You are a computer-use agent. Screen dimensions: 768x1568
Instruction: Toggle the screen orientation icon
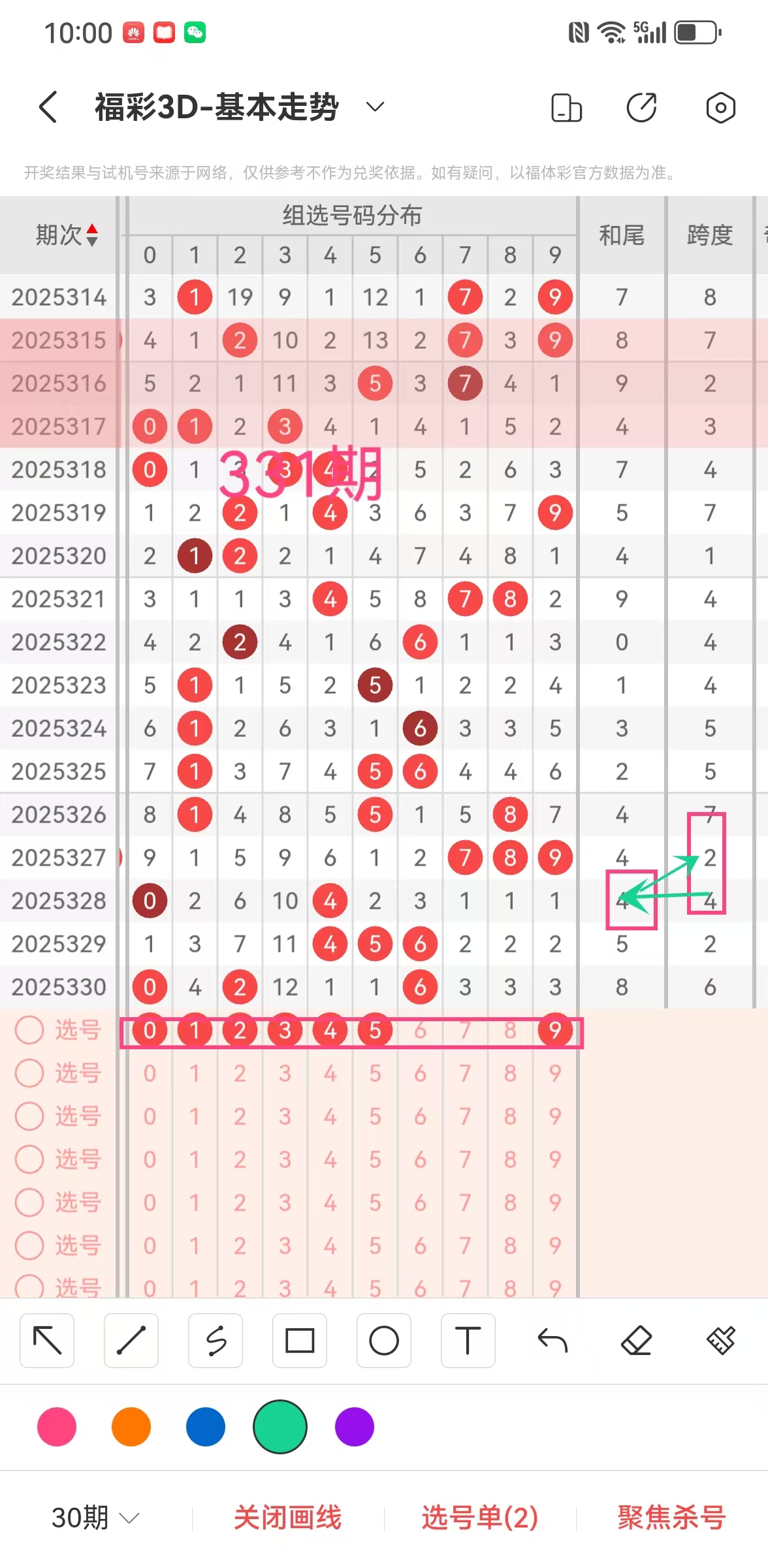[x=566, y=108]
